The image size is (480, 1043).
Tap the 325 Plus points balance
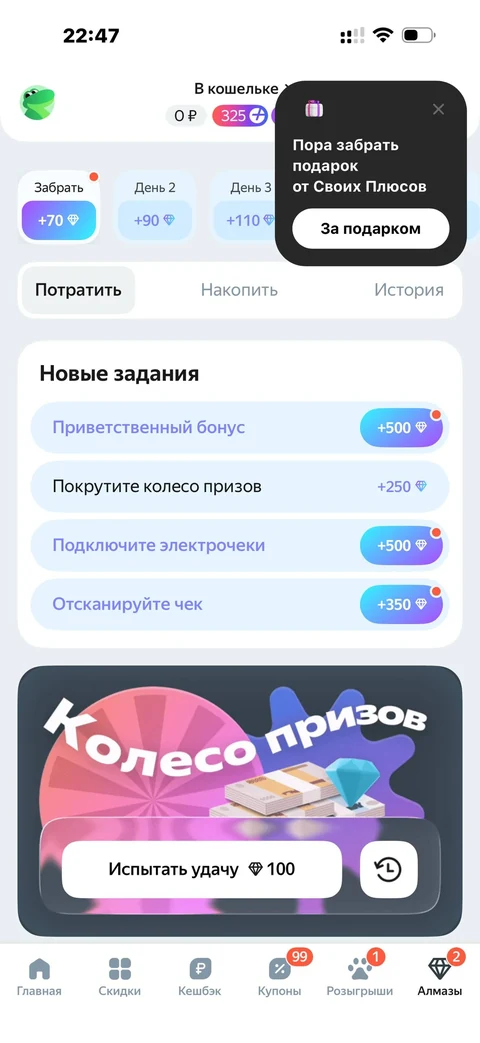240,116
